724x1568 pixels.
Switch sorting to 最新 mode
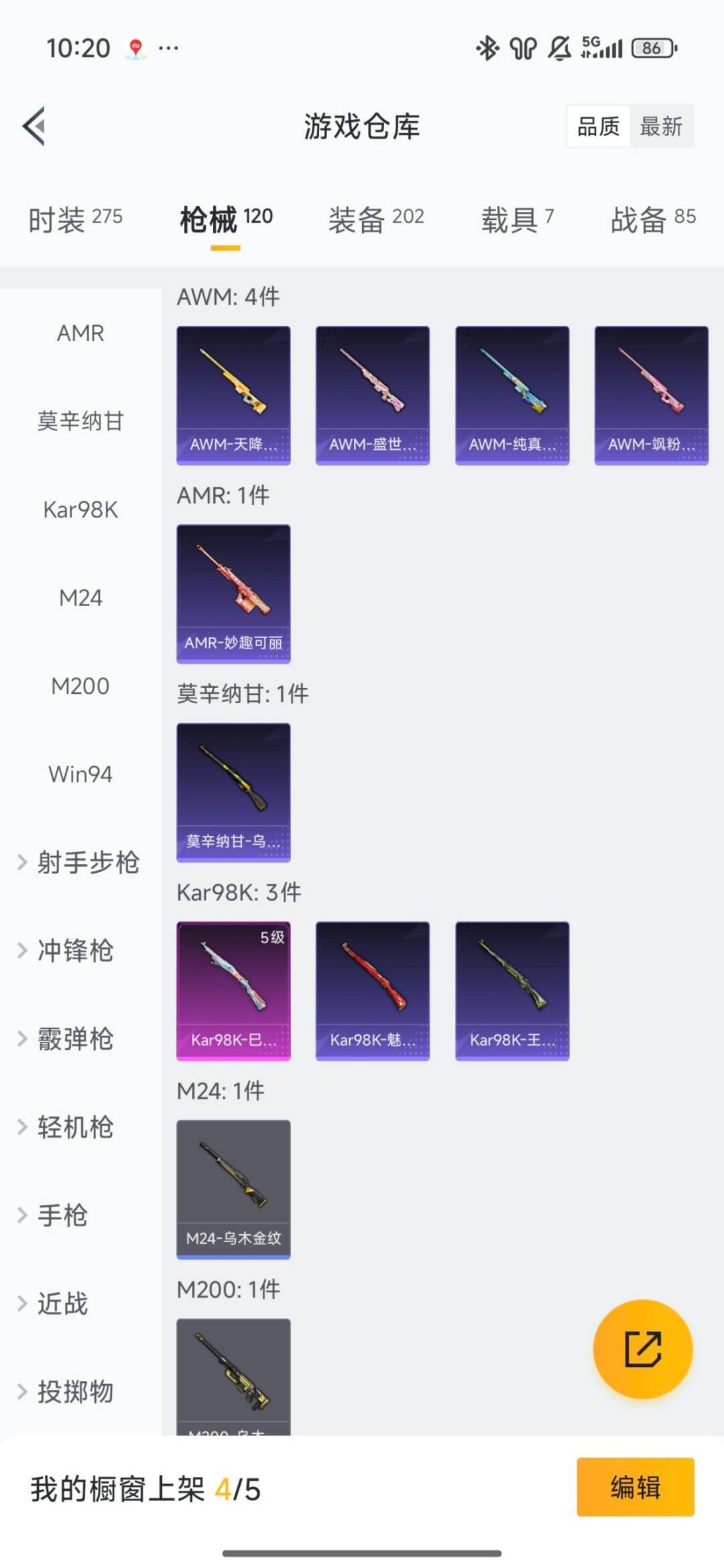tap(660, 127)
